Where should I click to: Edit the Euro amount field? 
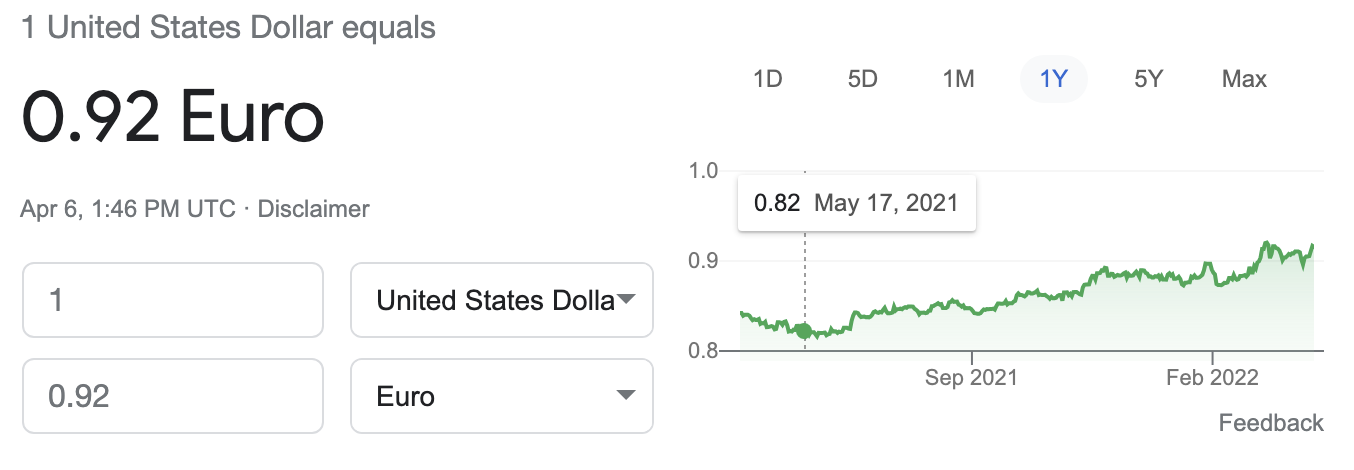pos(173,396)
